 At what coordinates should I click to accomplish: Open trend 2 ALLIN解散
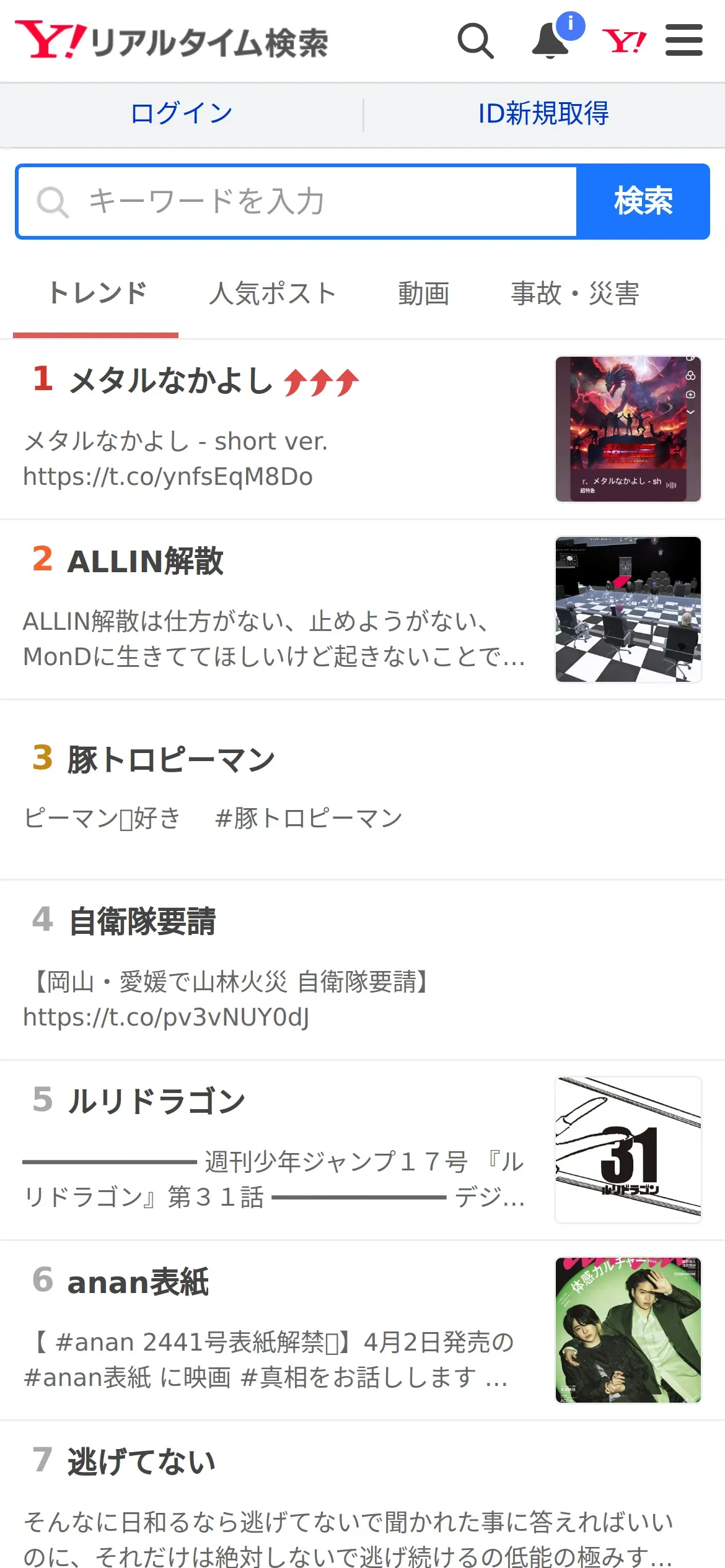pos(362,610)
